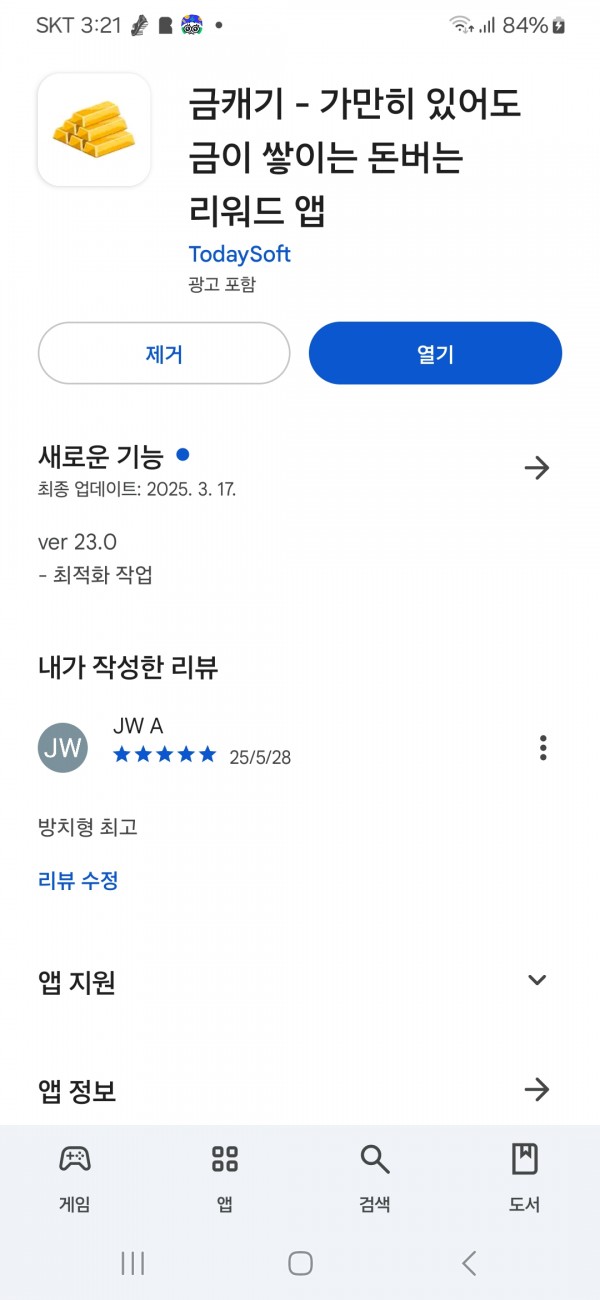Screen dimensions: 600x1300
Task: Open the review overflow menu
Action: point(543,747)
